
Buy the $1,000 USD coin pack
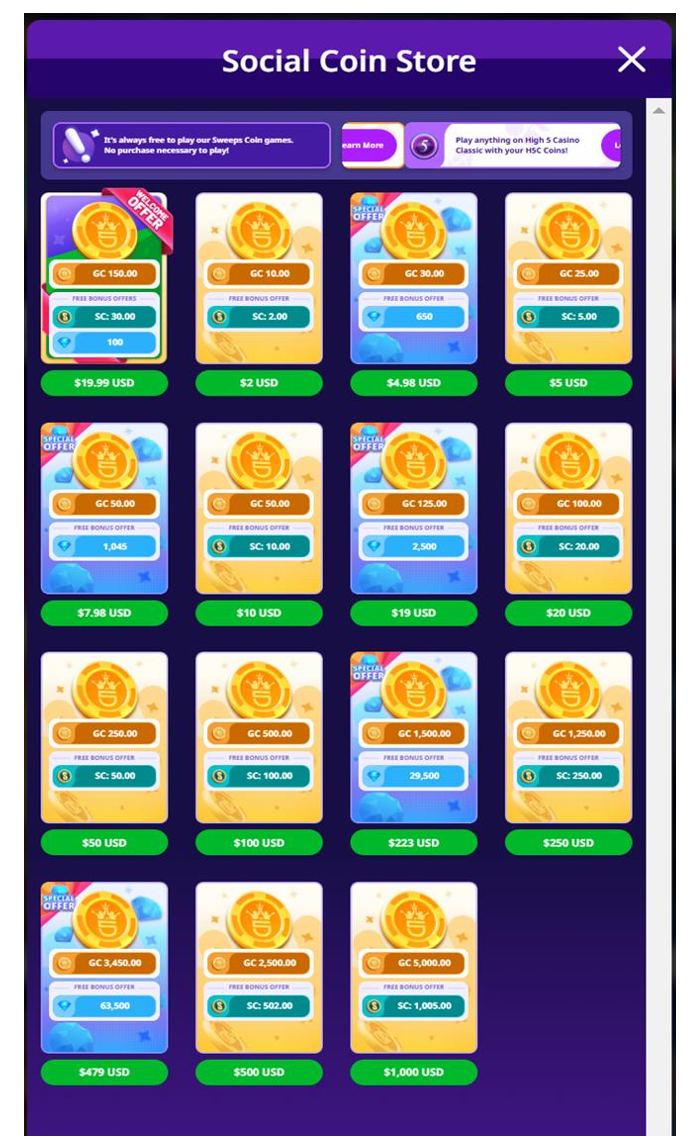pyautogui.click(x=414, y=1072)
